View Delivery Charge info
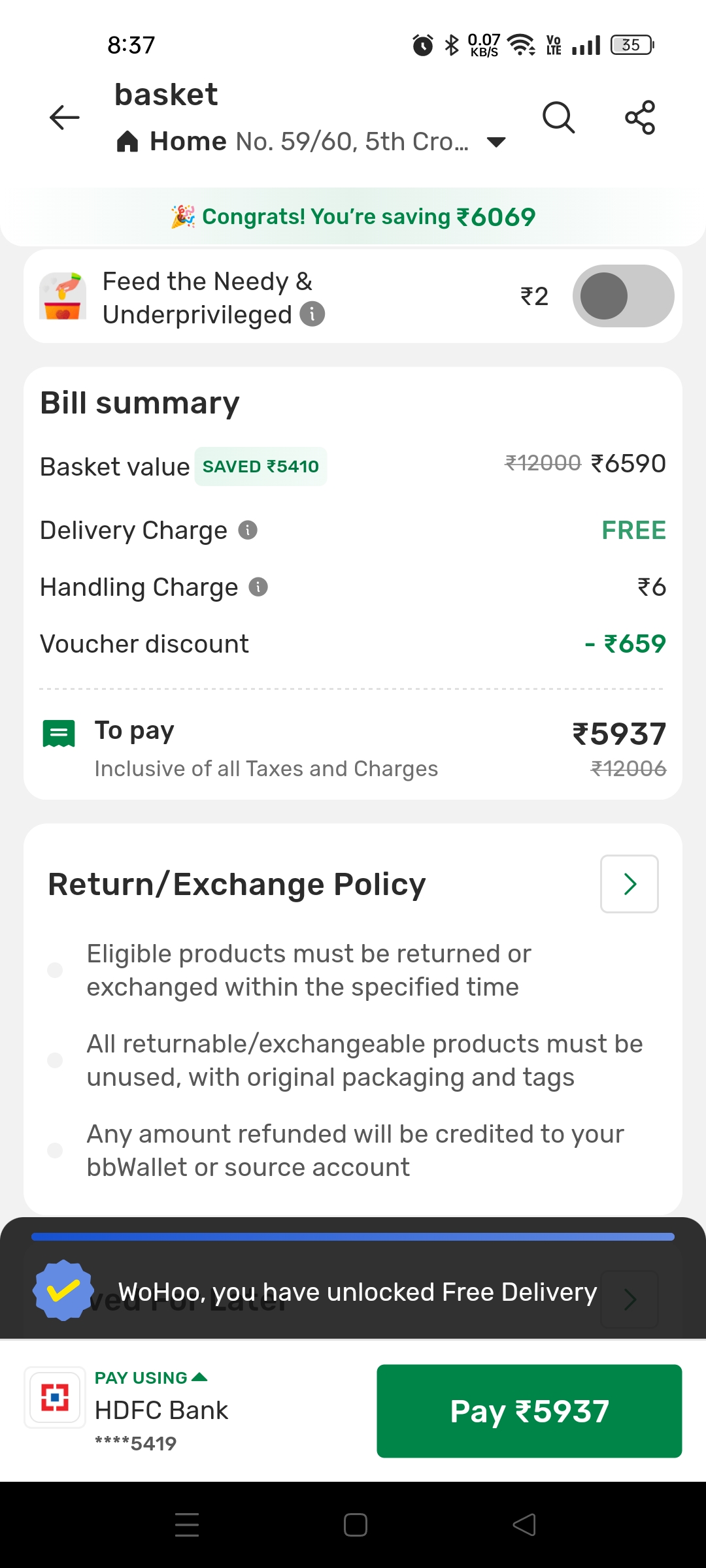Image resolution: width=706 pixels, height=1568 pixels. tap(248, 530)
